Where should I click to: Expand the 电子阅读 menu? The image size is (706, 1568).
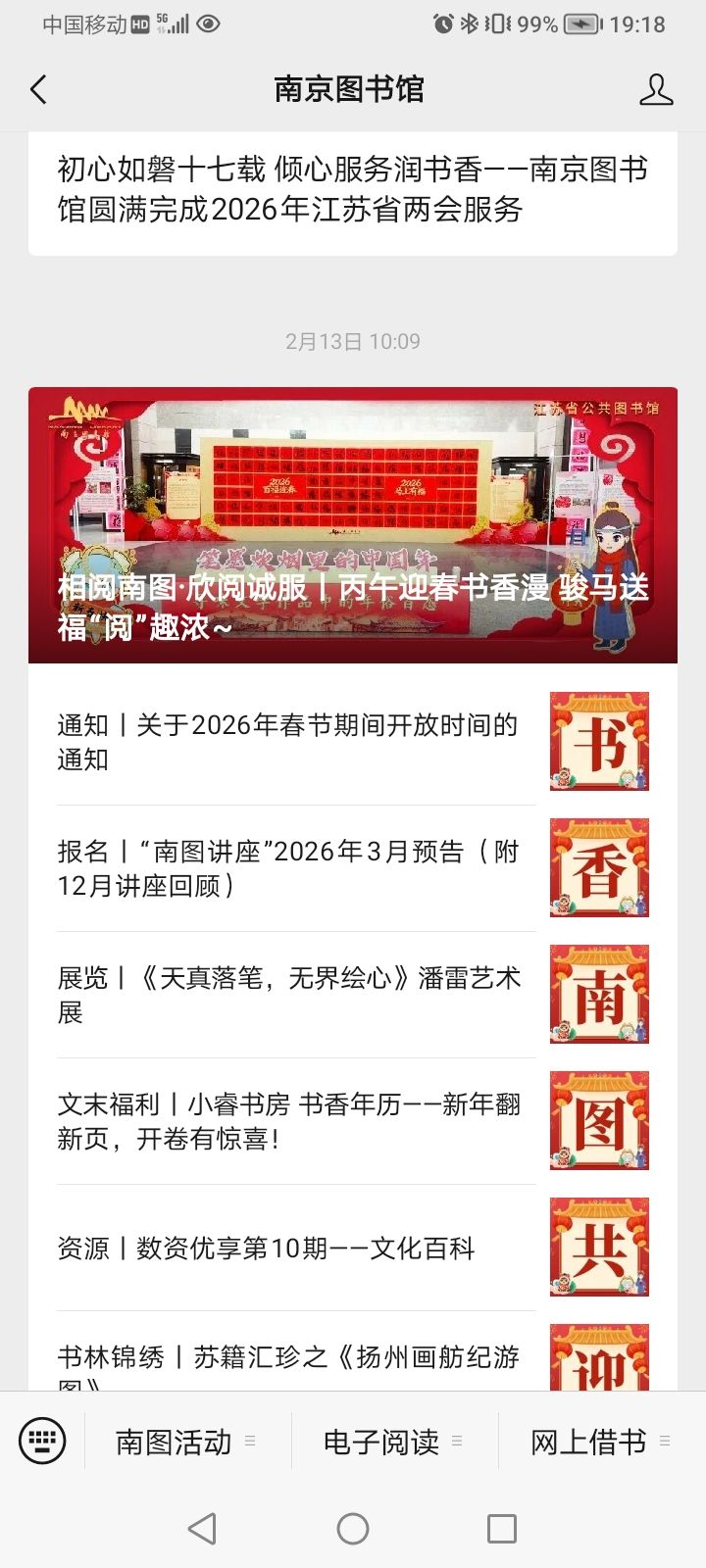pos(393,1442)
